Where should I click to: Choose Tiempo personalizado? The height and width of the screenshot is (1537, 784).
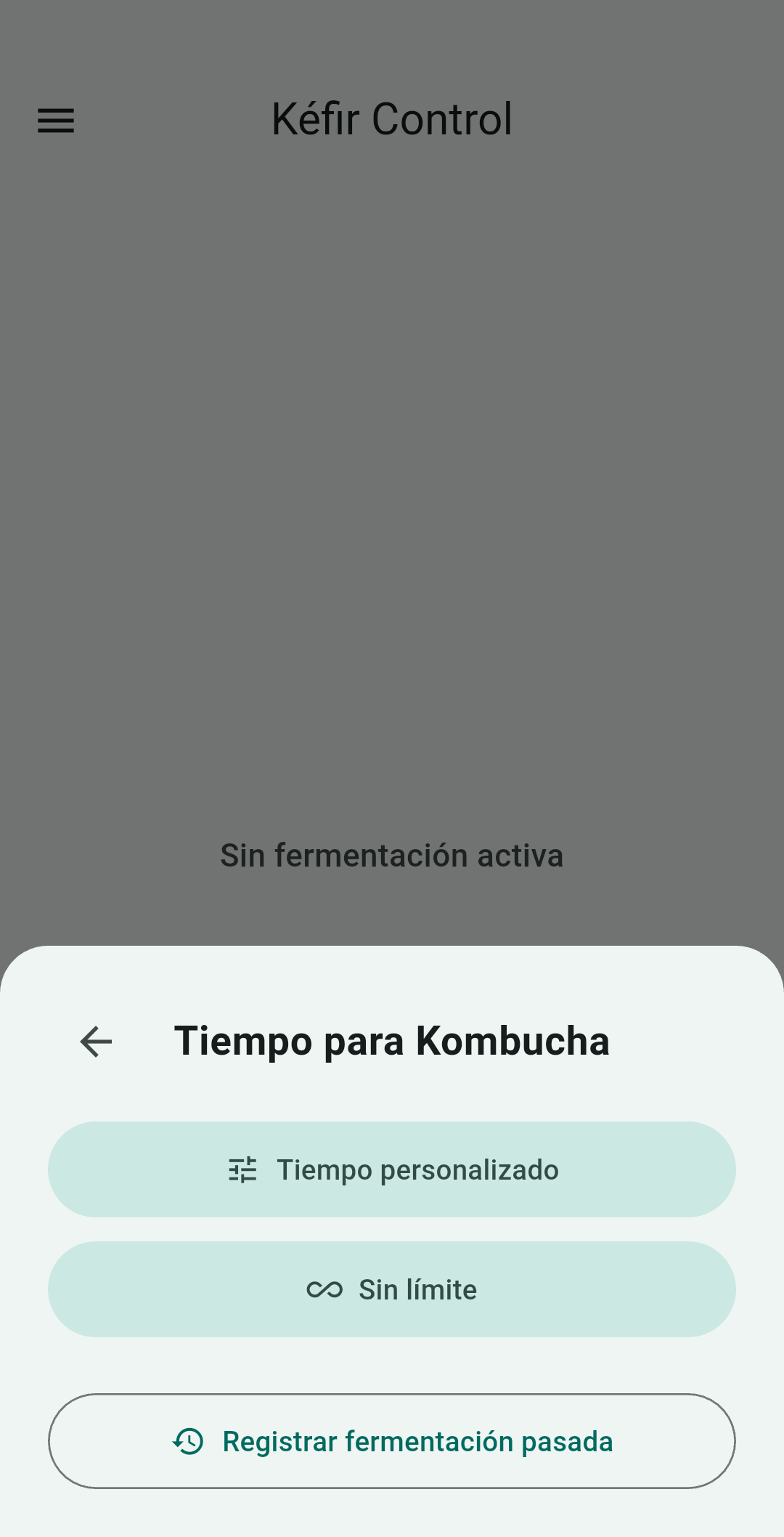(x=392, y=1169)
